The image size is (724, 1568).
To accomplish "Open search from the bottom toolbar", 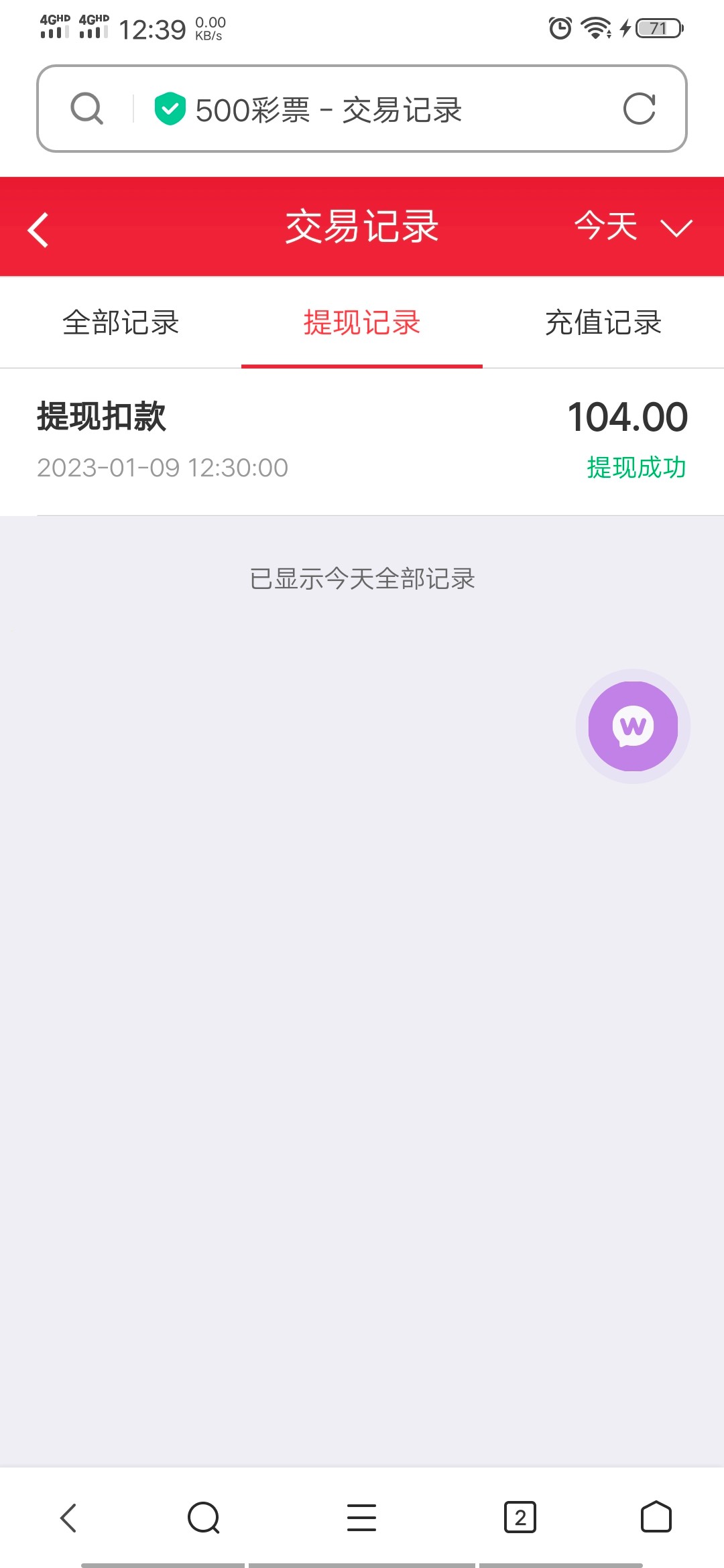I will 204,1517.
